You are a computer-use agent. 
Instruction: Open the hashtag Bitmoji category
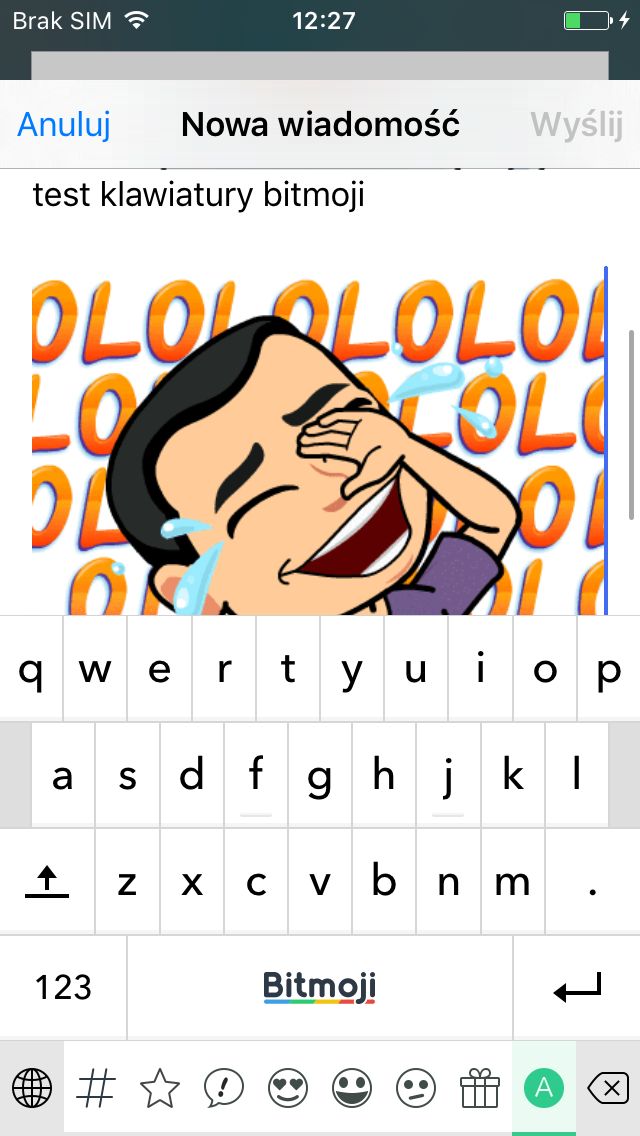tap(96, 1087)
